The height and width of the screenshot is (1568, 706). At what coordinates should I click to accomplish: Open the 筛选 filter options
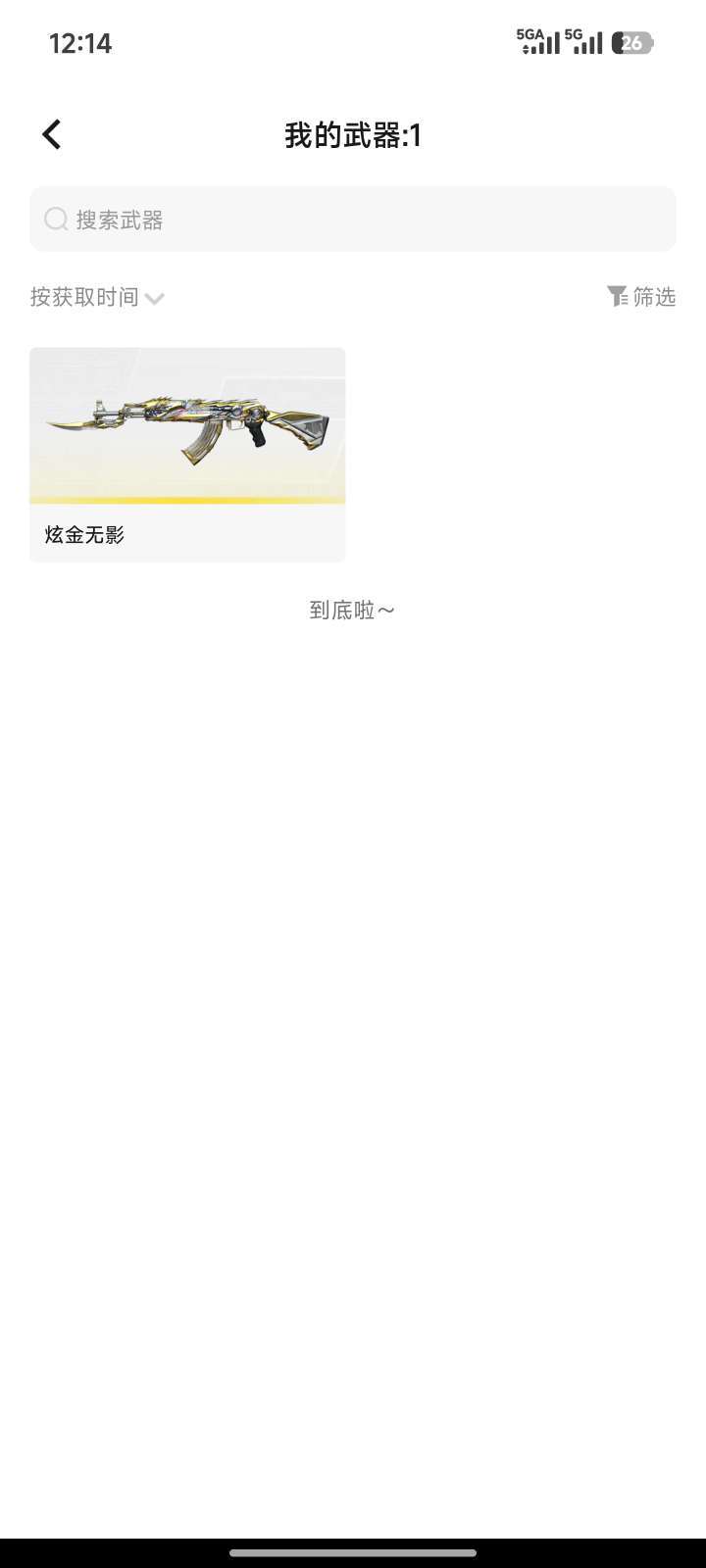click(x=641, y=296)
